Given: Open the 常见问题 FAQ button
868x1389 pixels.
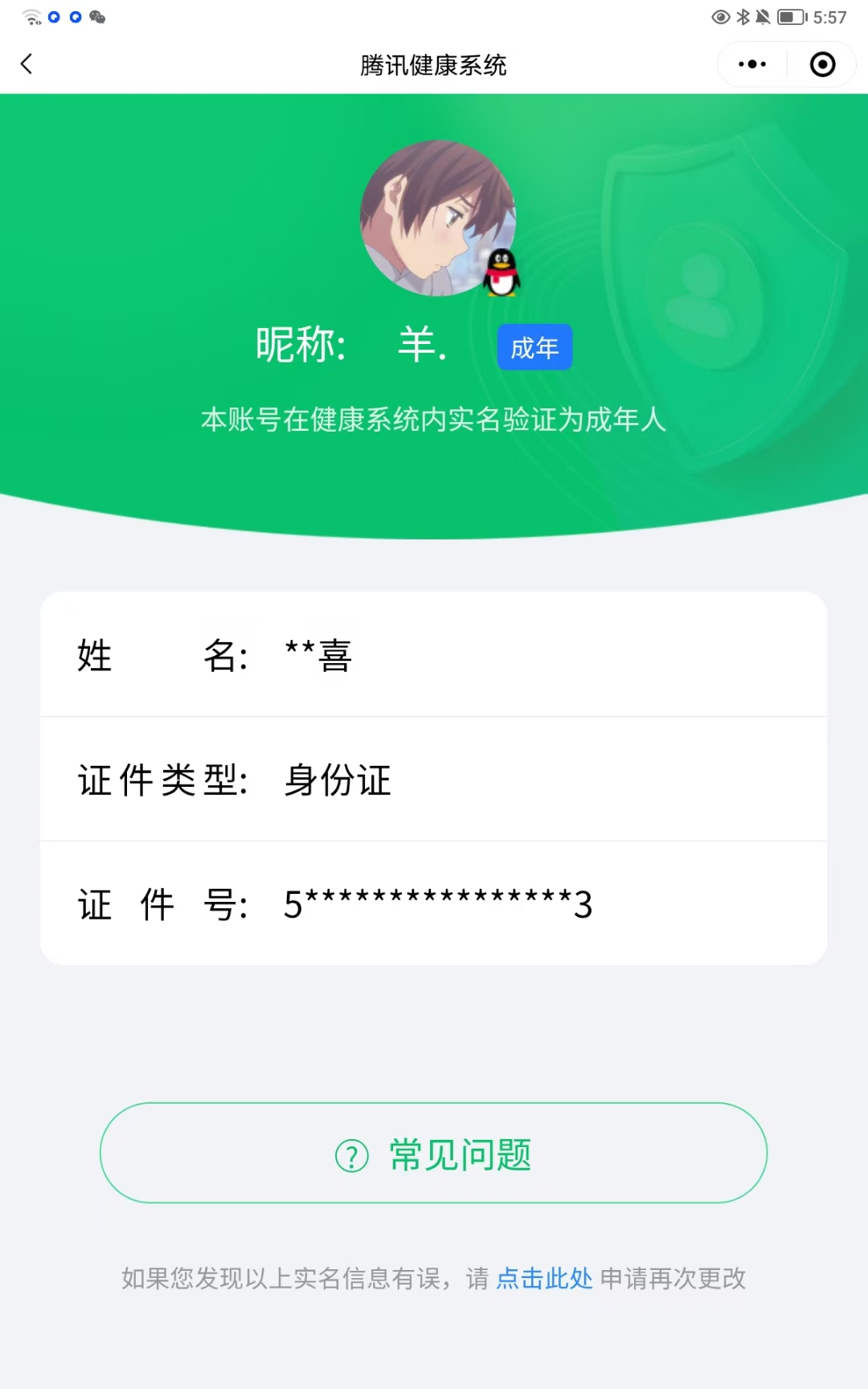Looking at the screenshot, I should pyautogui.click(x=433, y=1153).
